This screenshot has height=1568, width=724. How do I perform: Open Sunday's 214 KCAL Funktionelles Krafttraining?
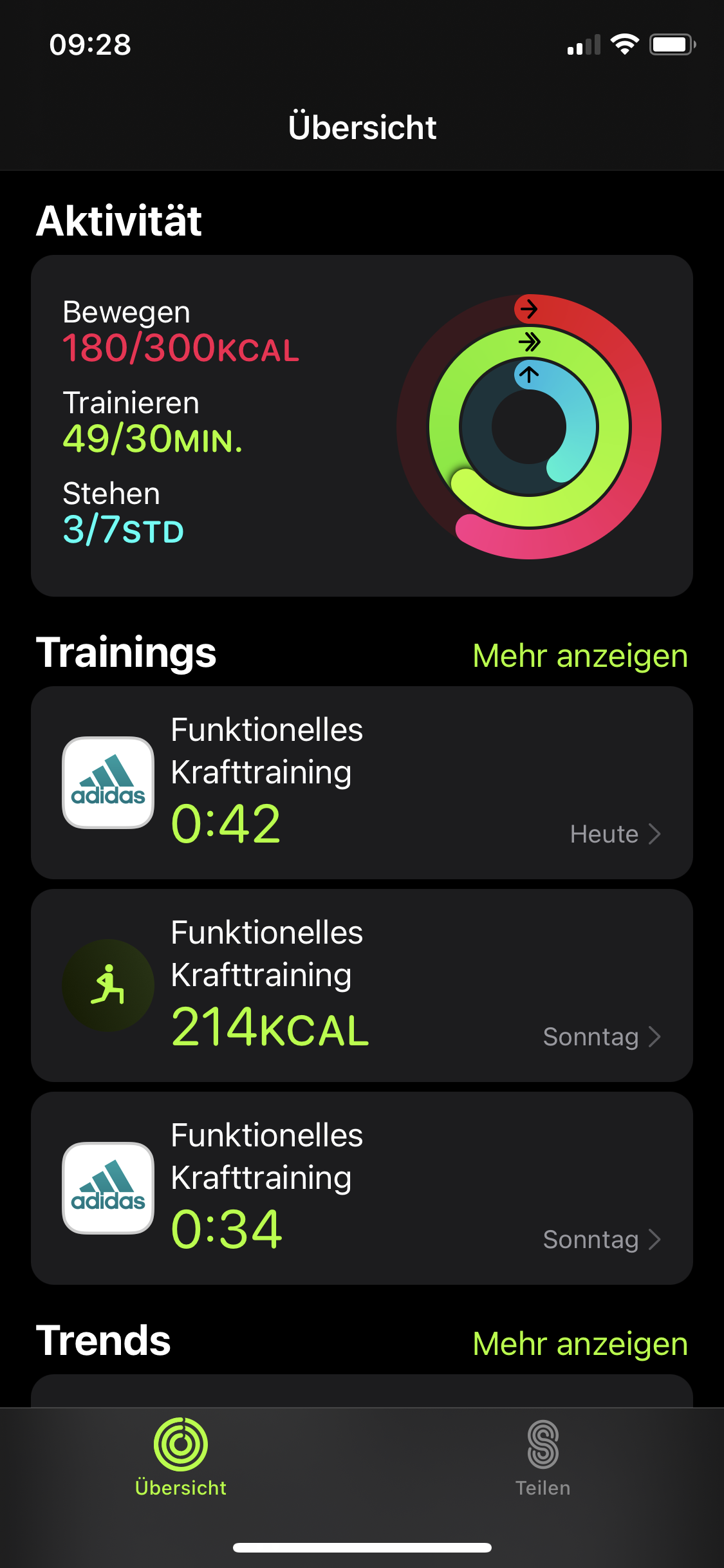[362, 985]
